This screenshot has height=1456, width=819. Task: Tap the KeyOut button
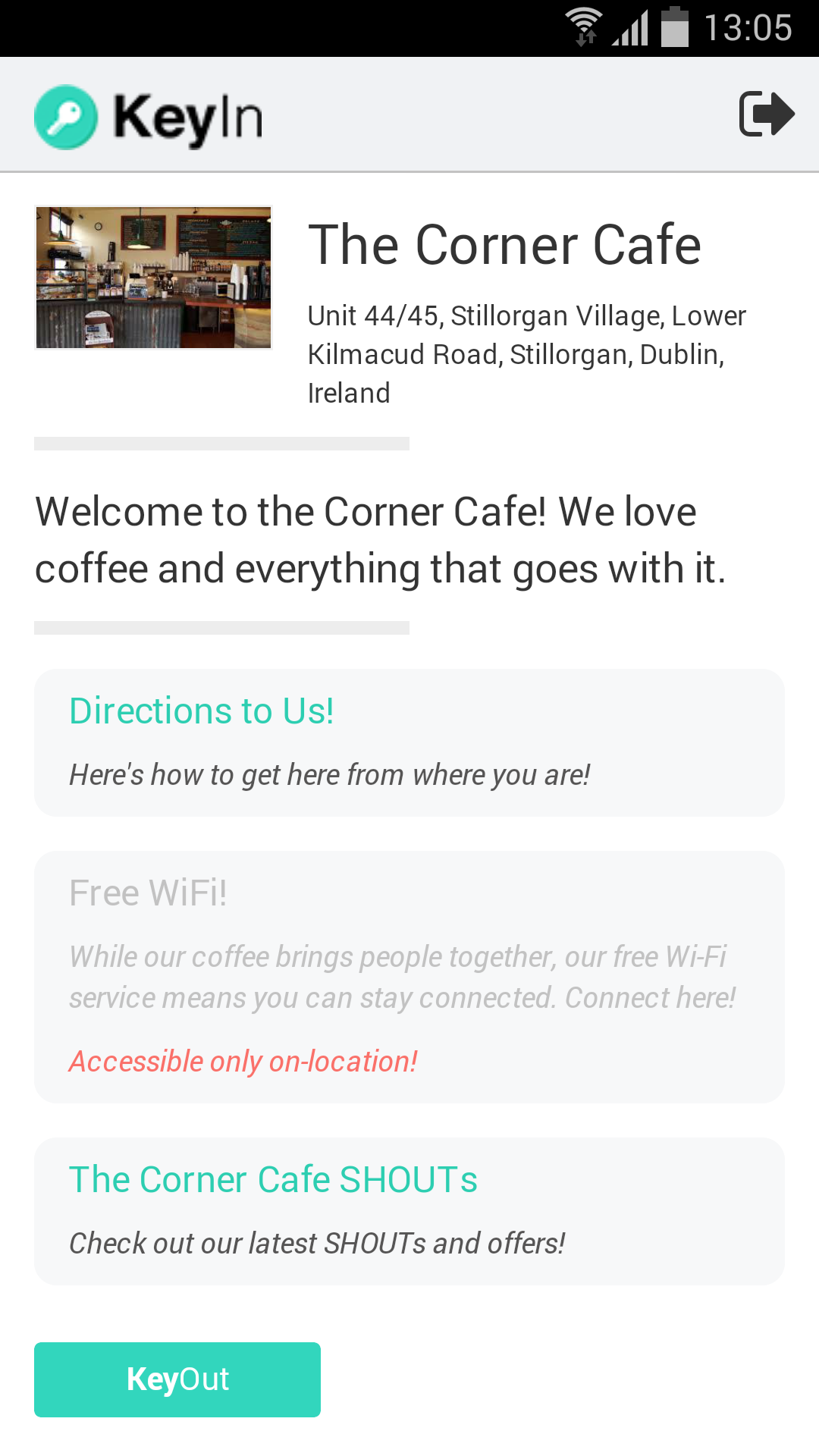[177, 1379]
